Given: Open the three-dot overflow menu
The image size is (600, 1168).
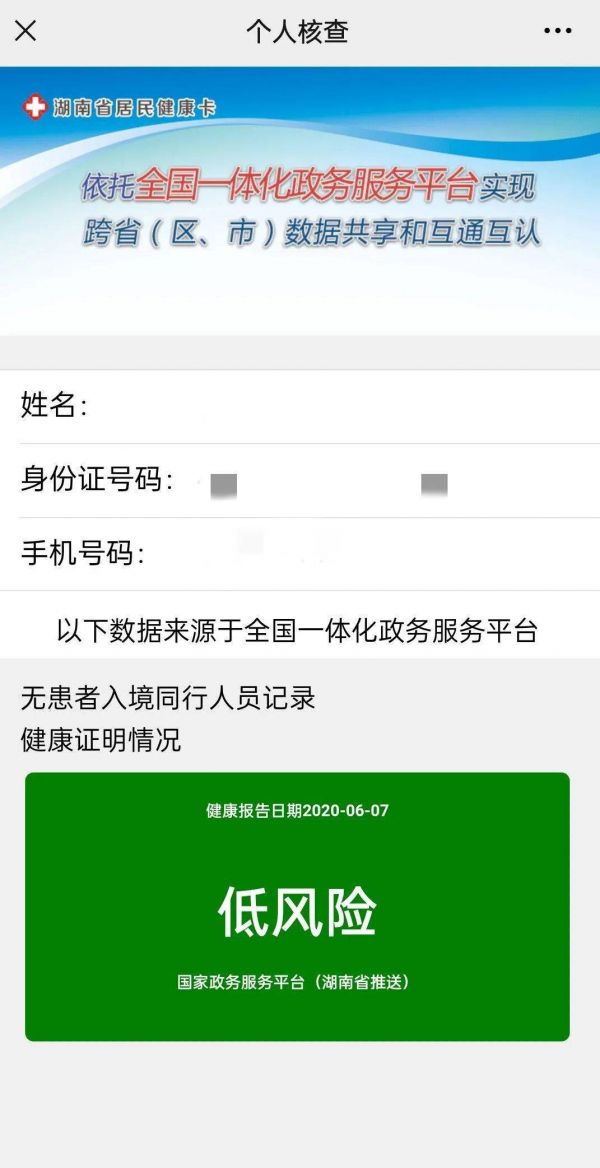Looking at the screenshot, I should click(558, 31).
